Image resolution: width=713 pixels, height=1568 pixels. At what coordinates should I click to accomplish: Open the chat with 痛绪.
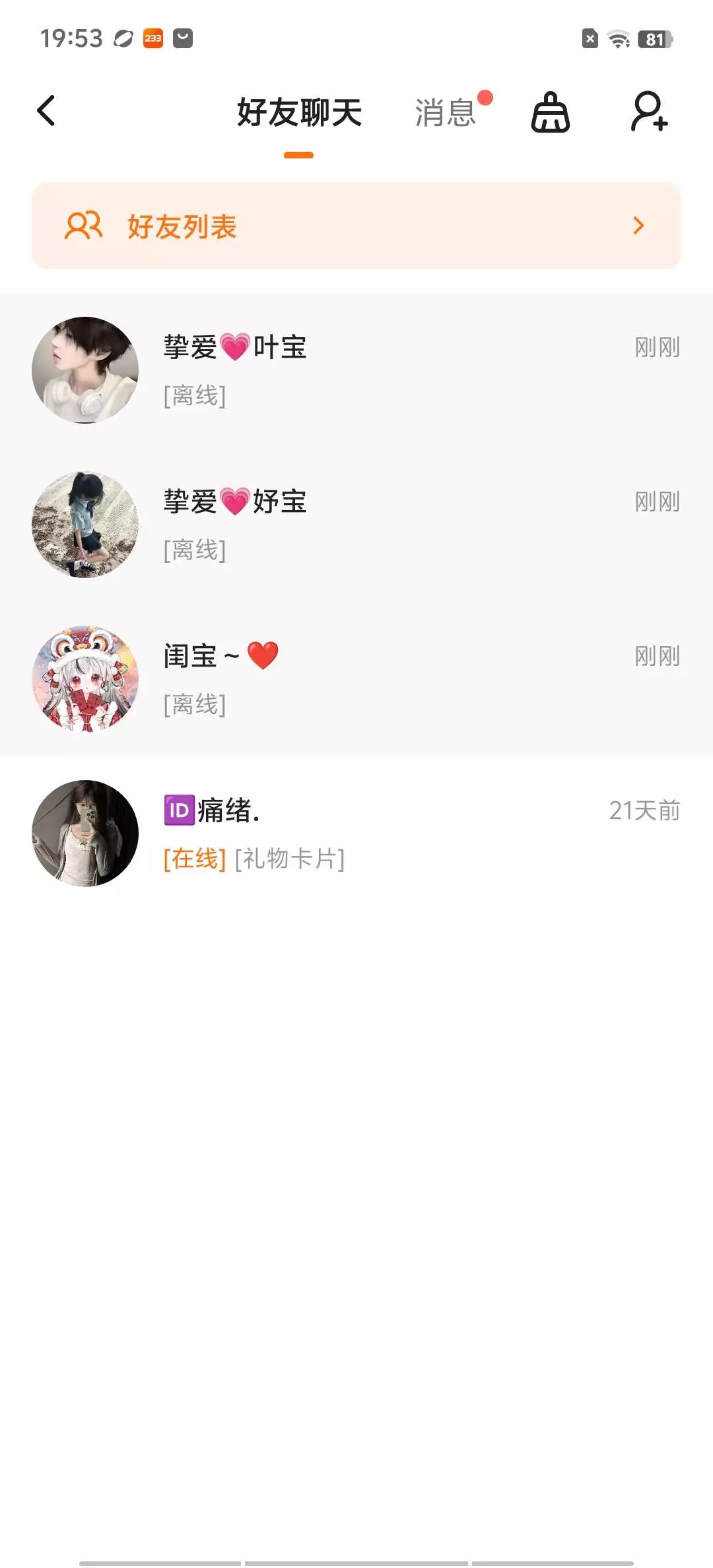(x=356, y=833)
